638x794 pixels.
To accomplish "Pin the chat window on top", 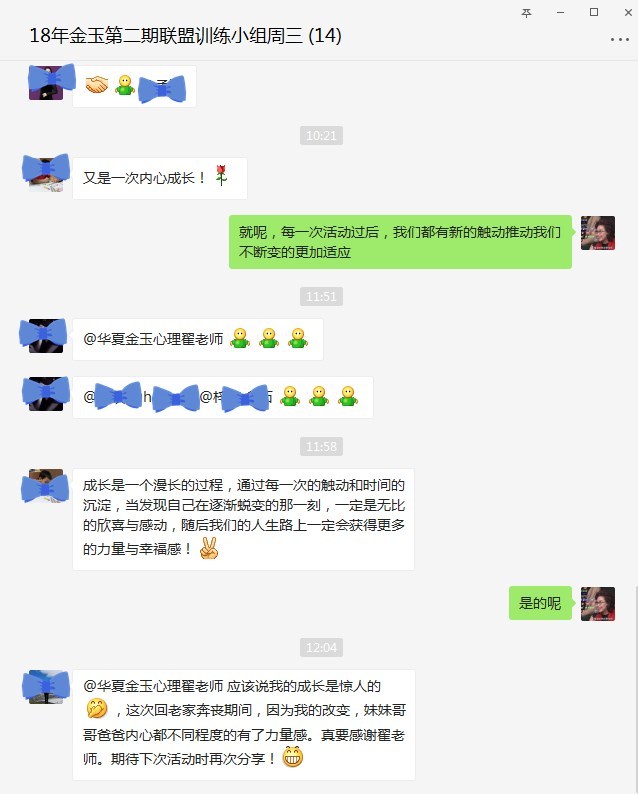I will coord(527,12).
